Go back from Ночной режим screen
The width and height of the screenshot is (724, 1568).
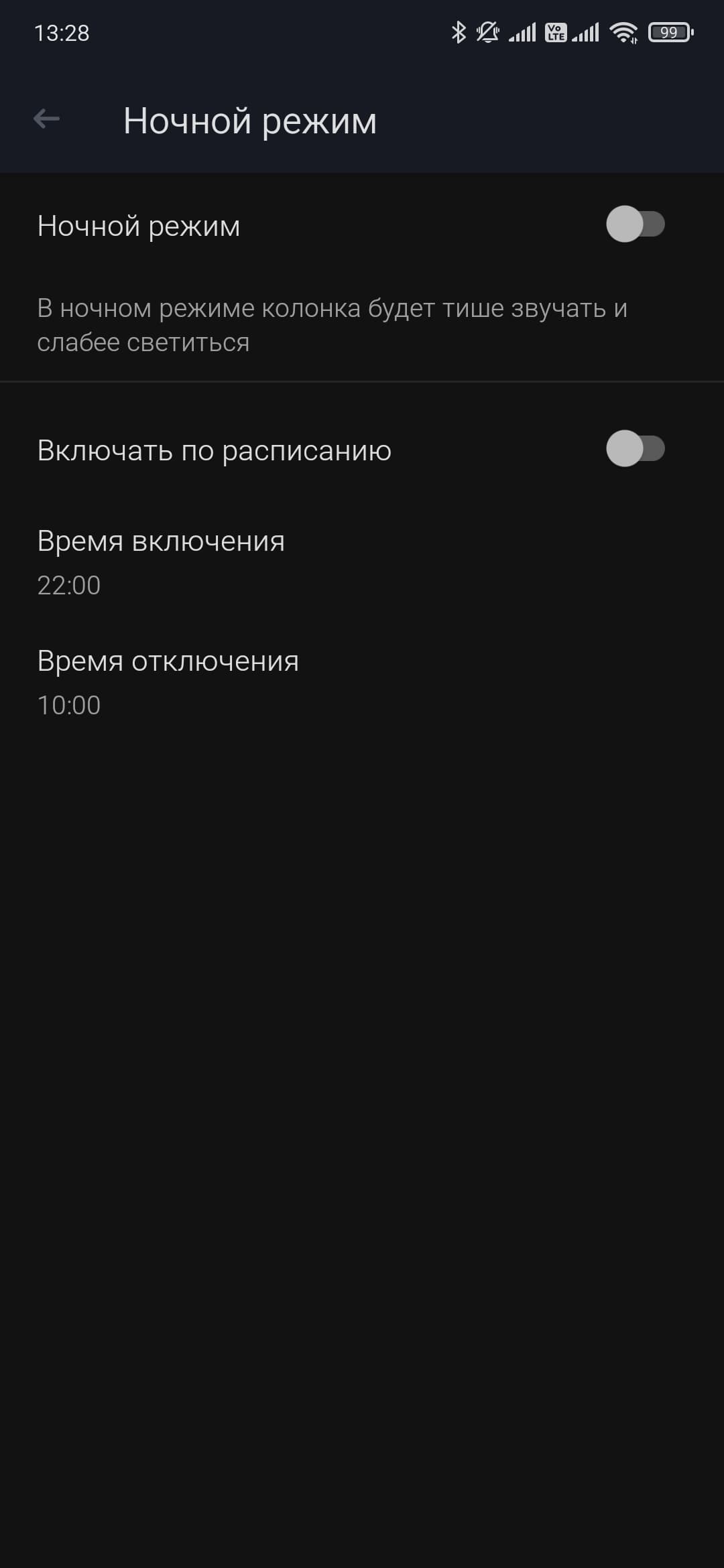pyautogui.click(x=46, y=119)
